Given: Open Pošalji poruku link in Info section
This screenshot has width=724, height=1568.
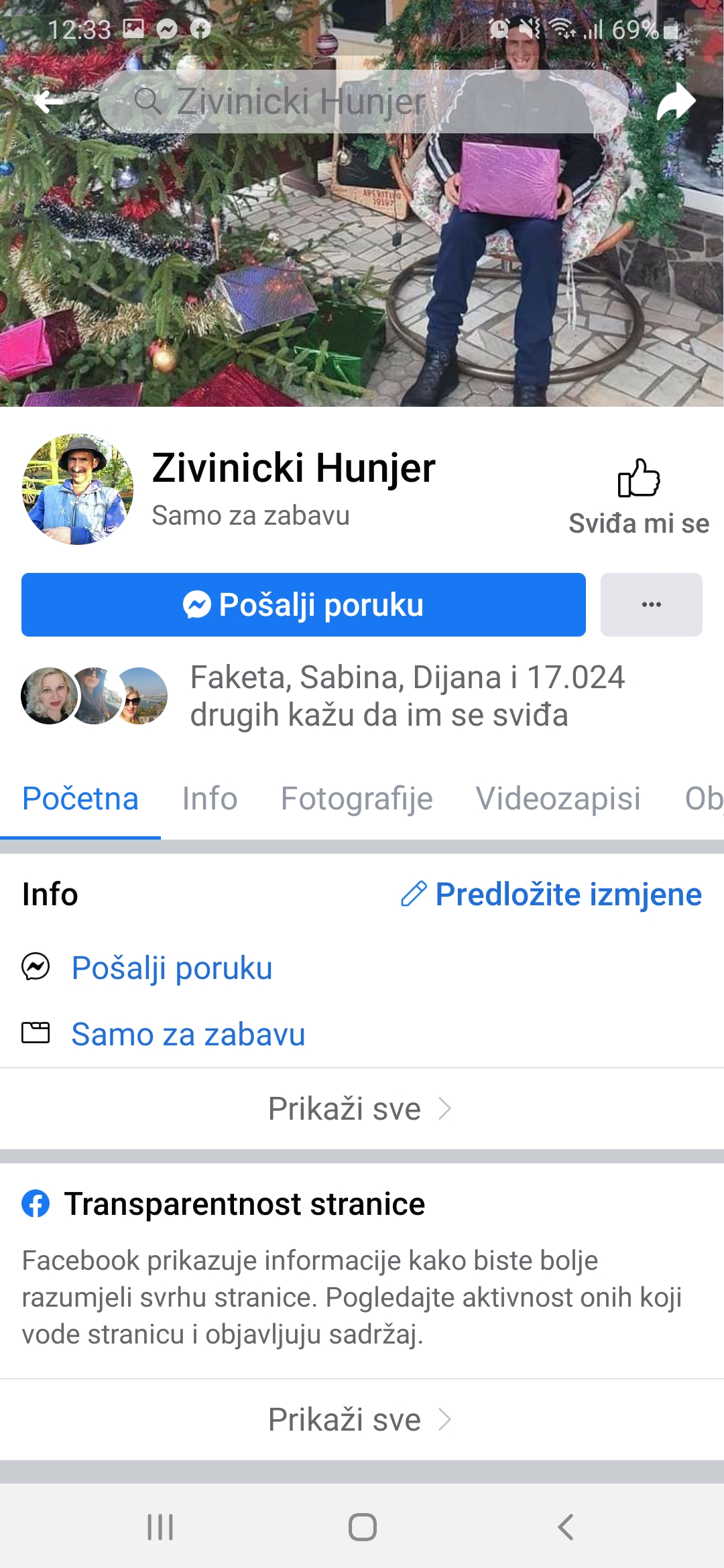Looking at the screenshot, I should click(x=172, y=968).
